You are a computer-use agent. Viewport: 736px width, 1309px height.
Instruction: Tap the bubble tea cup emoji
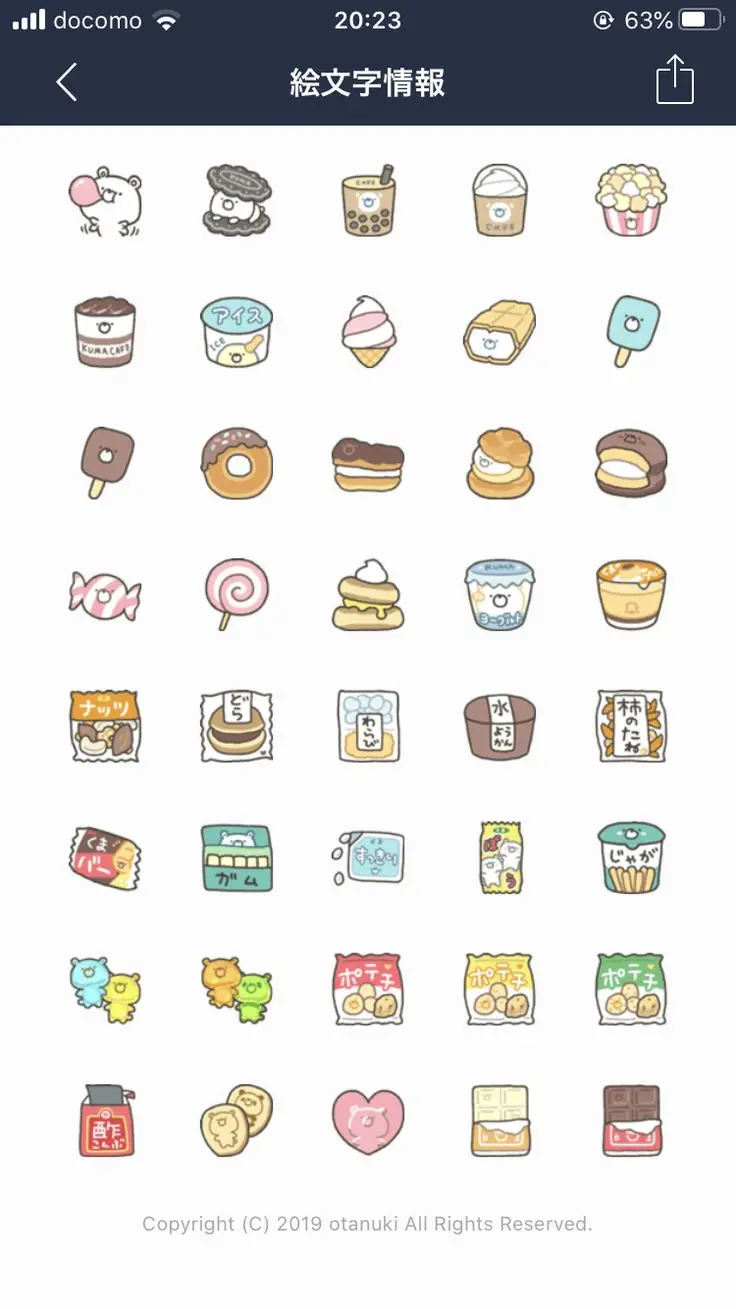point(368,200)
